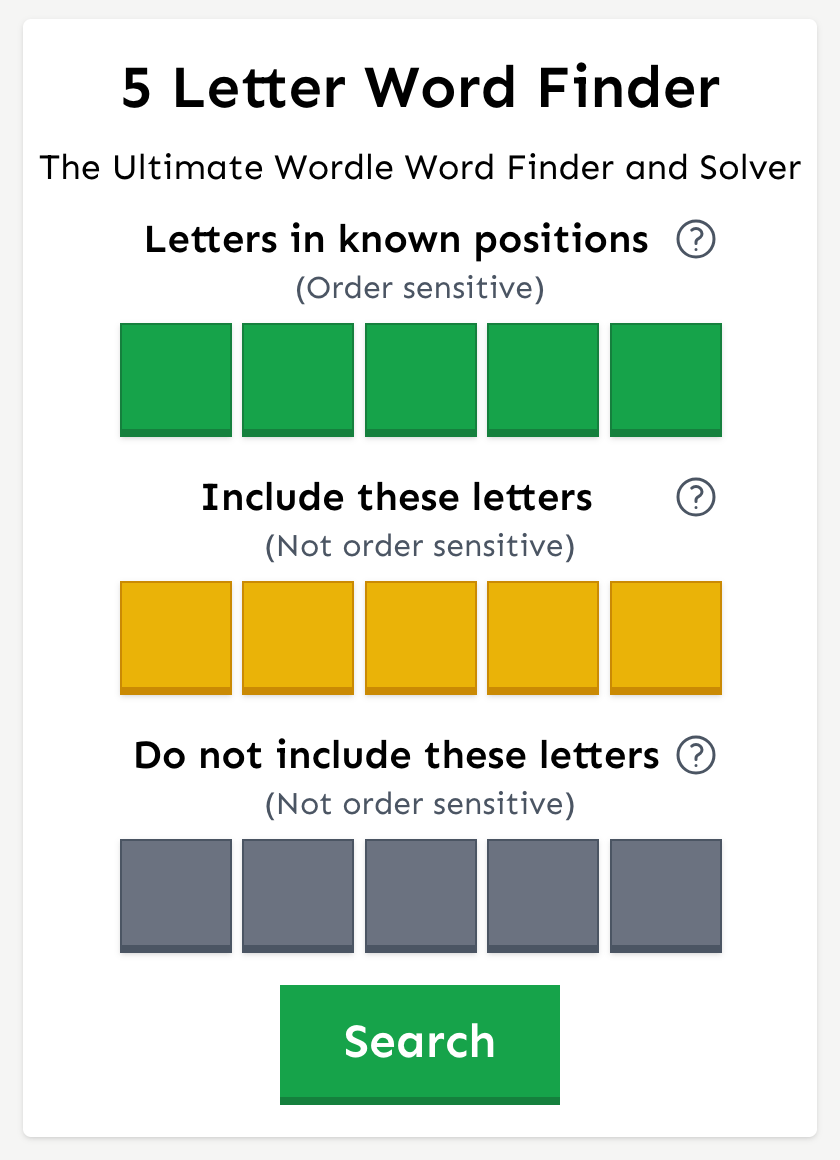Open help for Do not include these letters
The width and height of the screenshot is (840, 1160).
(x=696, y=755)
